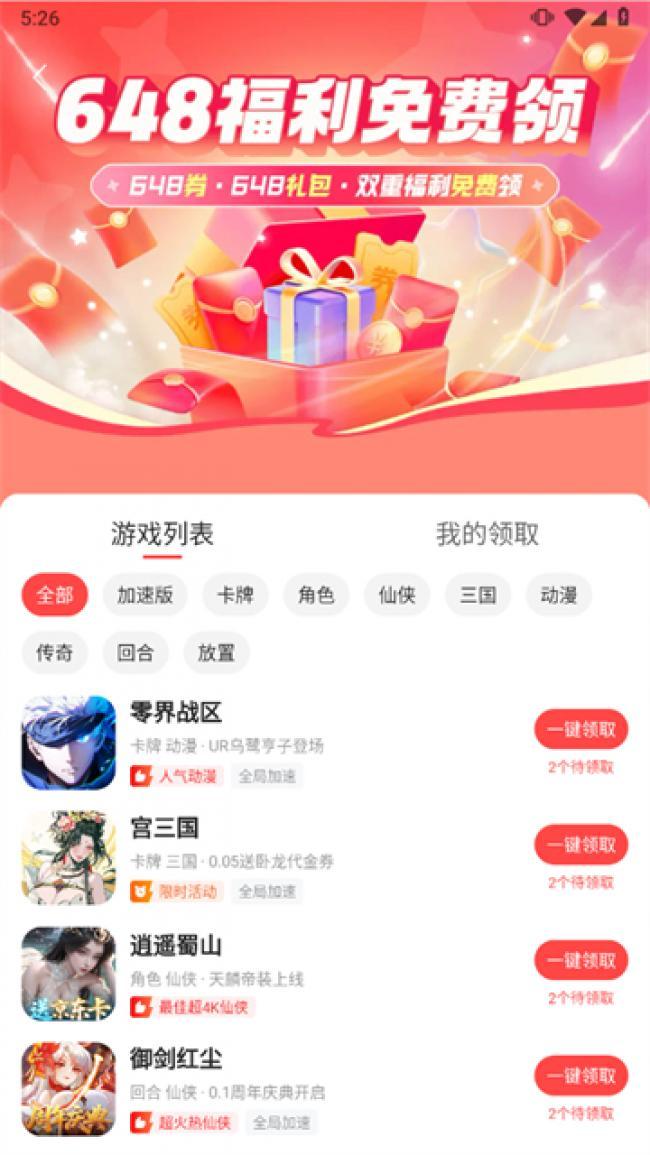Viewport: 650px width, 1155px height.
Task: Choose the 角色 category chip
Action: [x=316, y=596]
